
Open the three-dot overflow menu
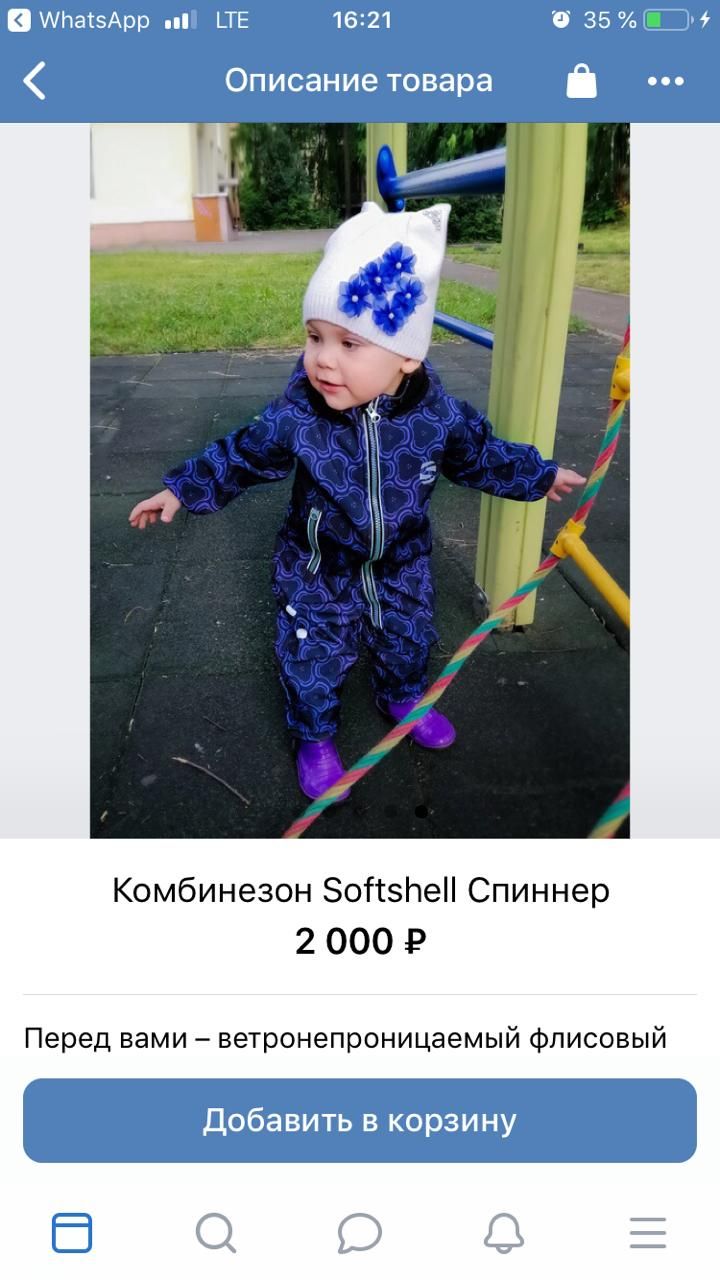(666, 81)
